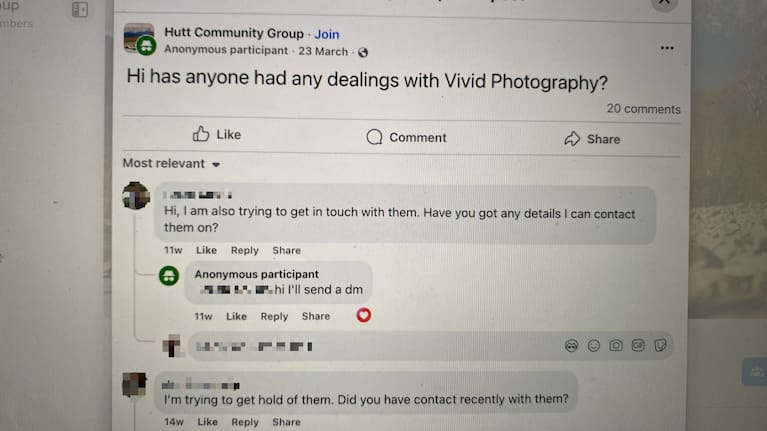Image resolution: width=767 pixels, height=431 pixels.
Task: Close the post dialog
Action: (662, 4)
